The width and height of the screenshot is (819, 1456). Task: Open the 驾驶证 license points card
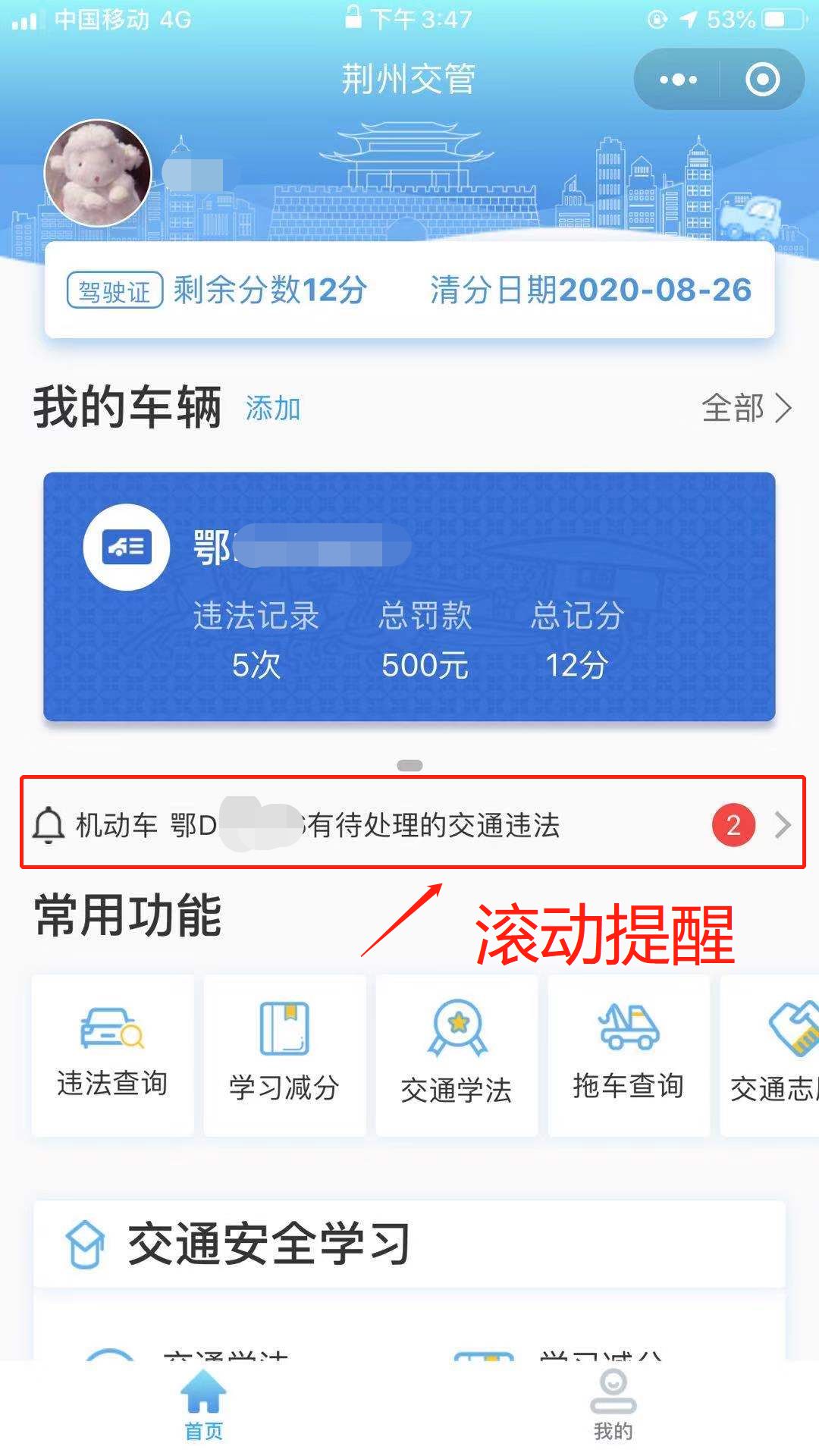[x=409, y=290]
